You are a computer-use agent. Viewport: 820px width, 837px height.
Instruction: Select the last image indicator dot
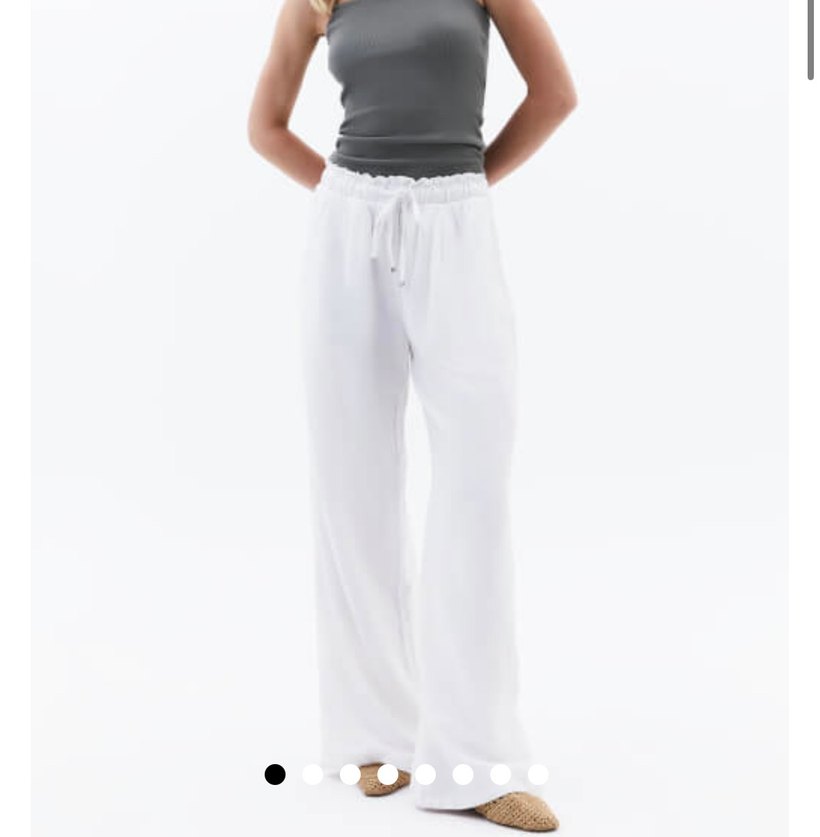tap(538, 774)
